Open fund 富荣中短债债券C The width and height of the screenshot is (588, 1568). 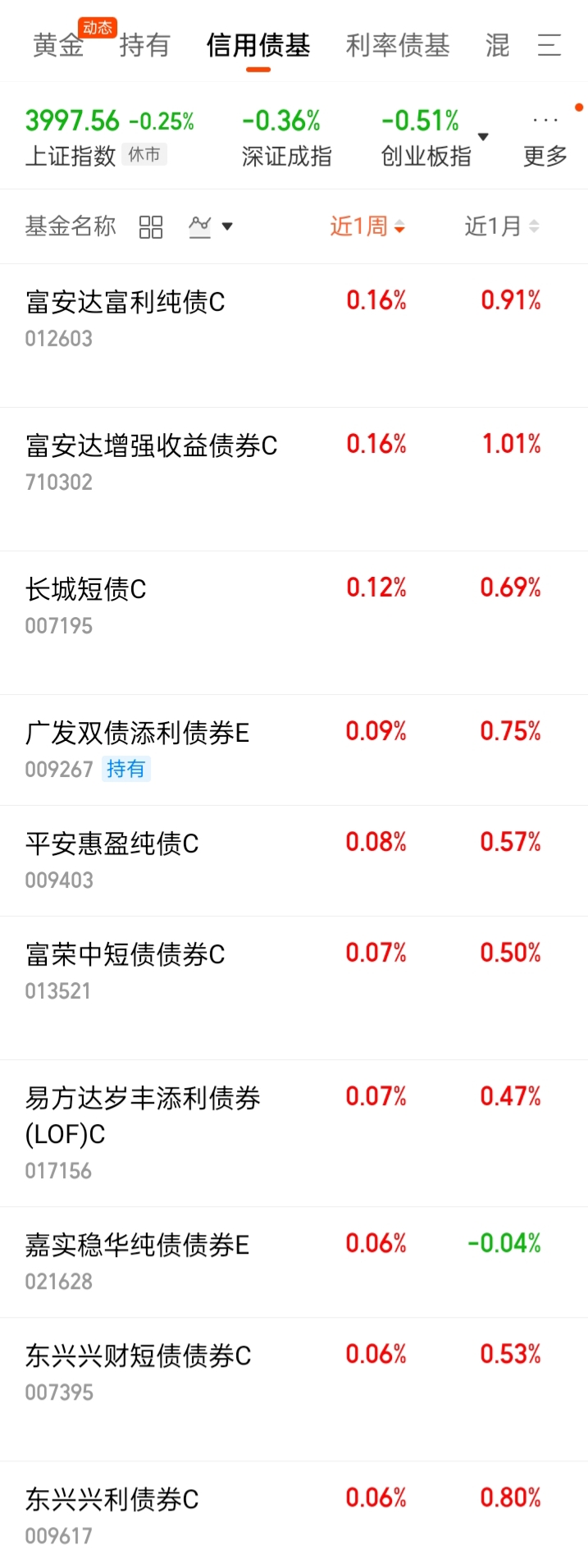(x=294, y=988)
